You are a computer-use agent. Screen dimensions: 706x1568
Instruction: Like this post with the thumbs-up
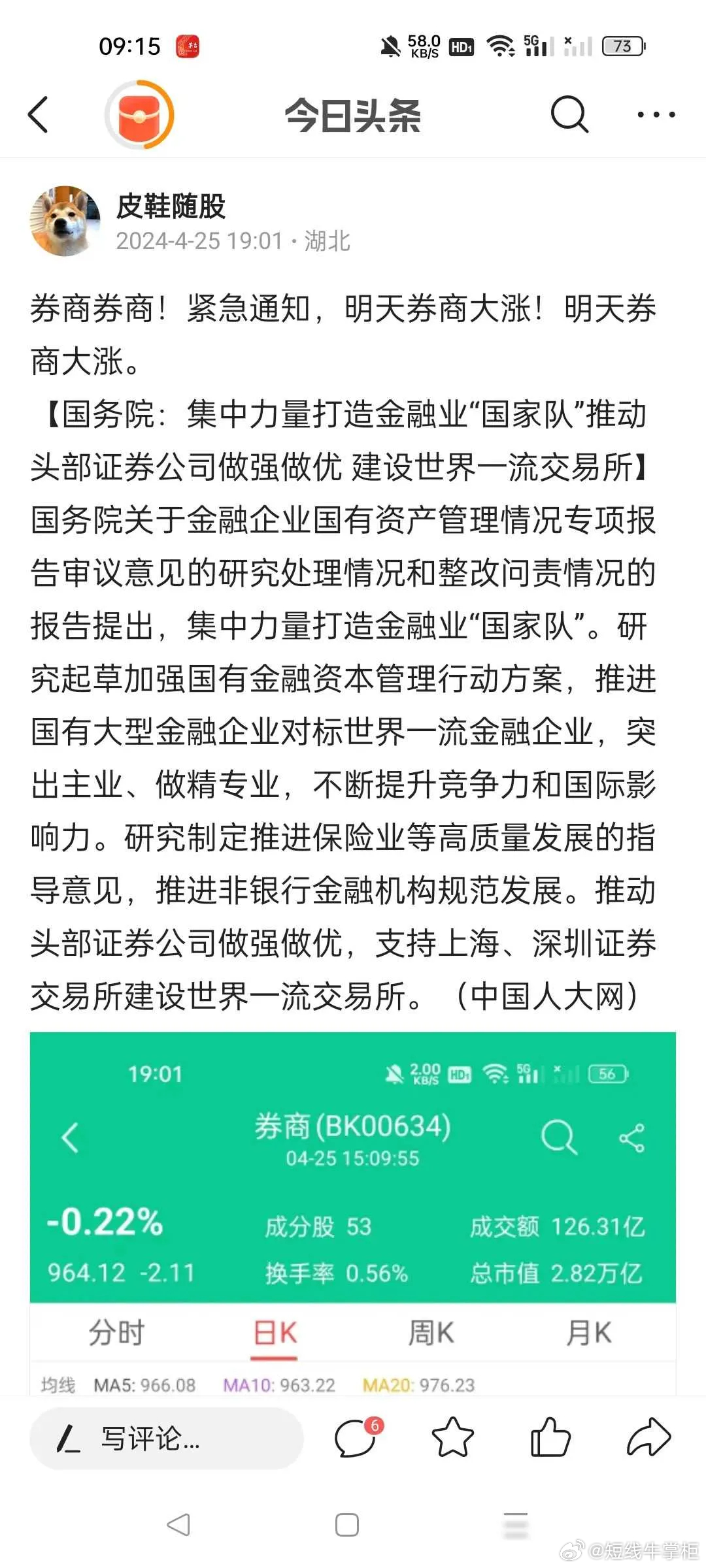coord(550,1438)
